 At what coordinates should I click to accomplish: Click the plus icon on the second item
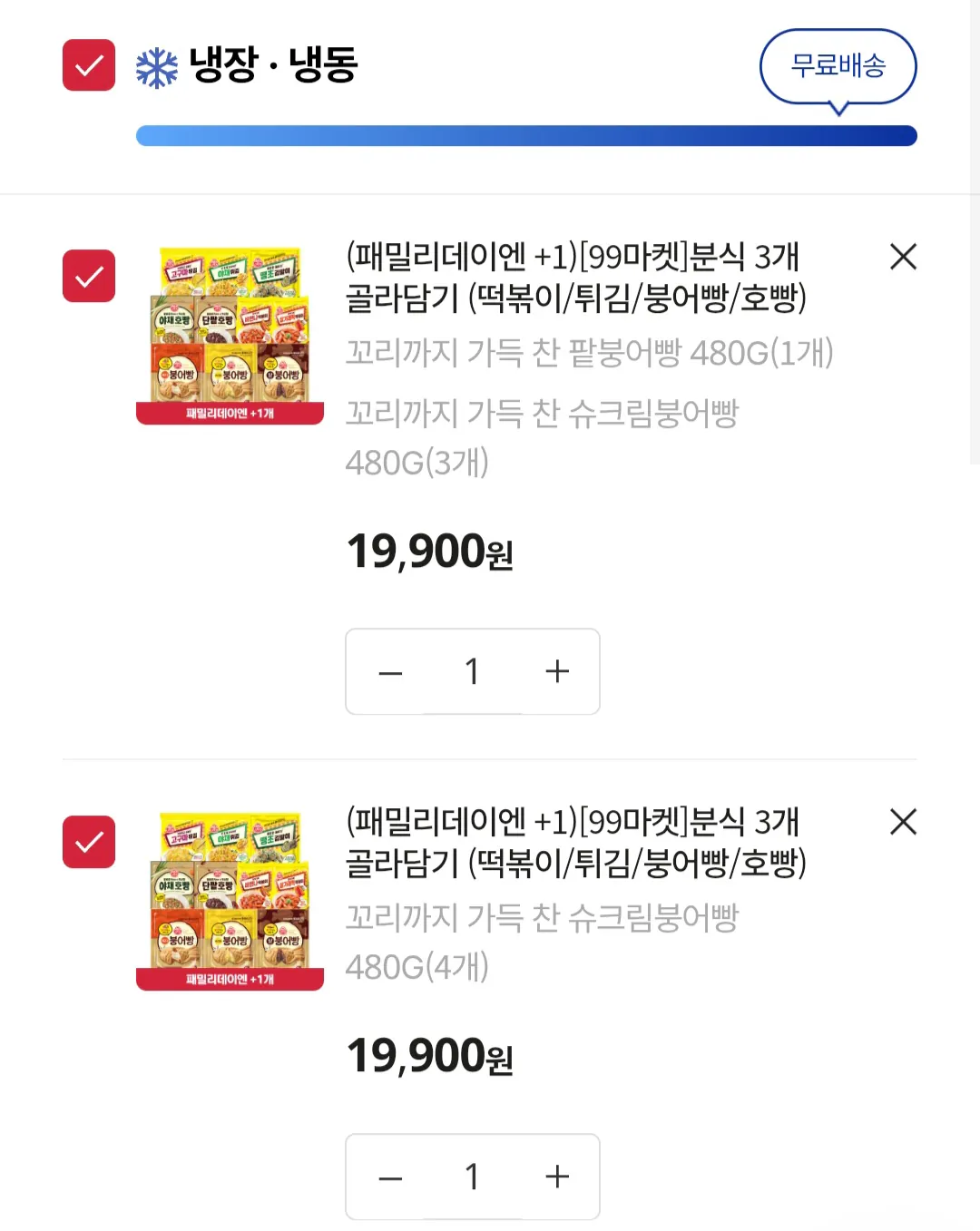pyautogui.click(x=556, y=1177)
